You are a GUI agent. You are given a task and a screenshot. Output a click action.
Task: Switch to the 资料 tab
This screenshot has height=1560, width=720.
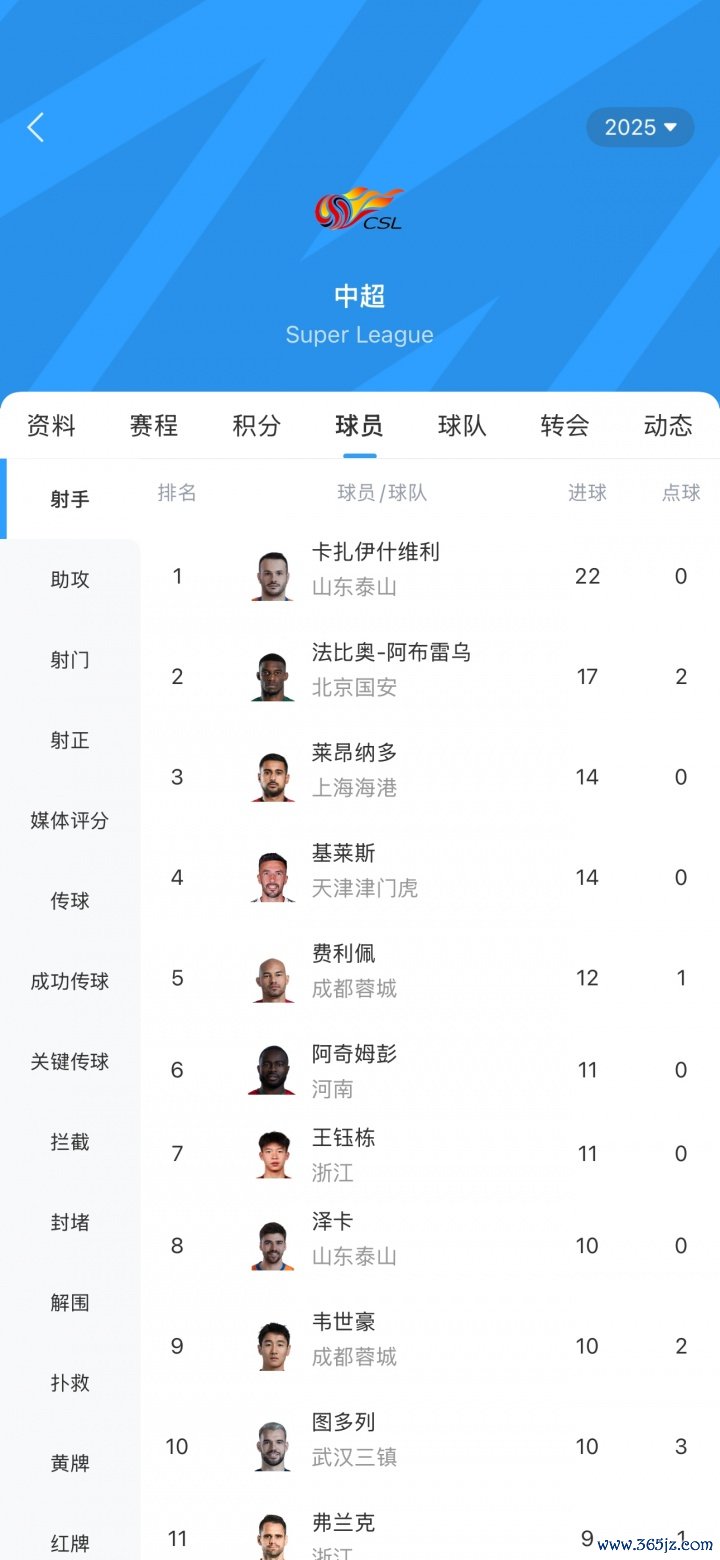[x=51, y=425]
